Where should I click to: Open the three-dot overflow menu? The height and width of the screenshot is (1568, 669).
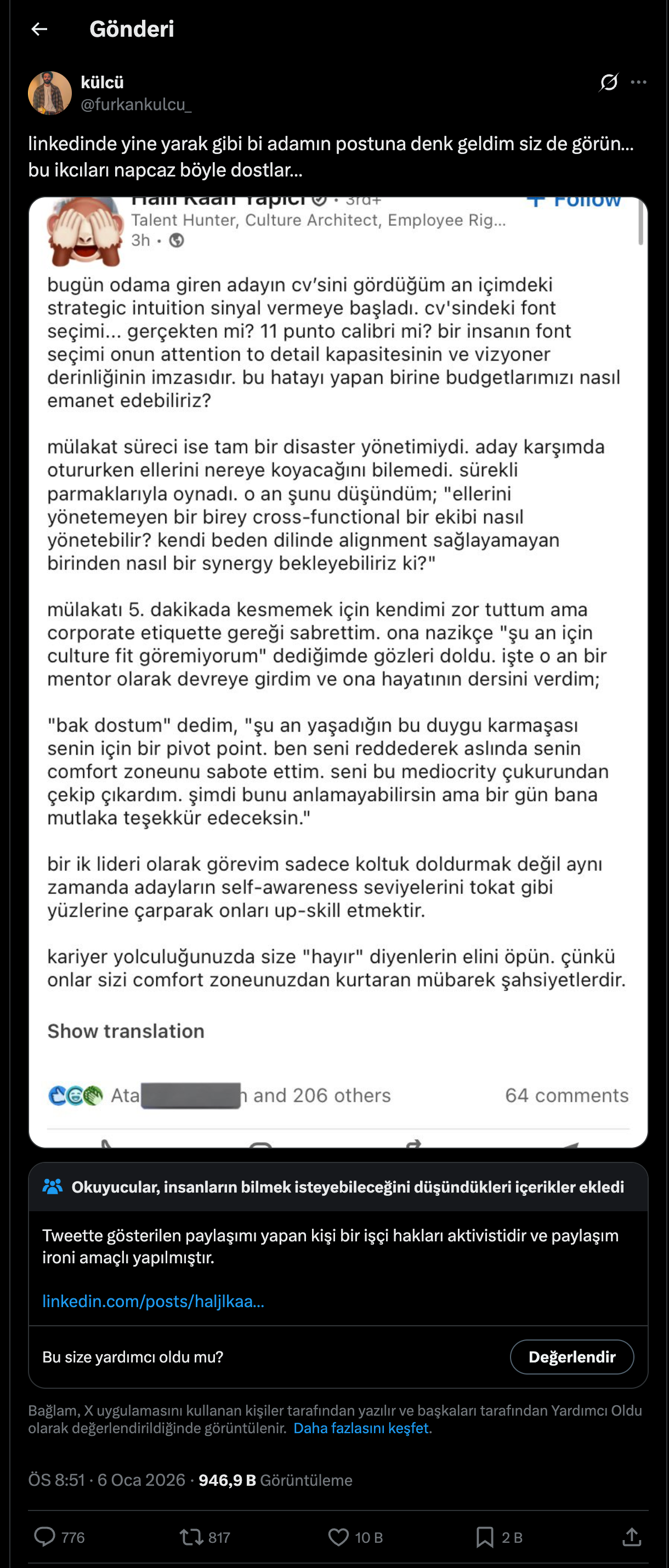click(x=638, y=82)
